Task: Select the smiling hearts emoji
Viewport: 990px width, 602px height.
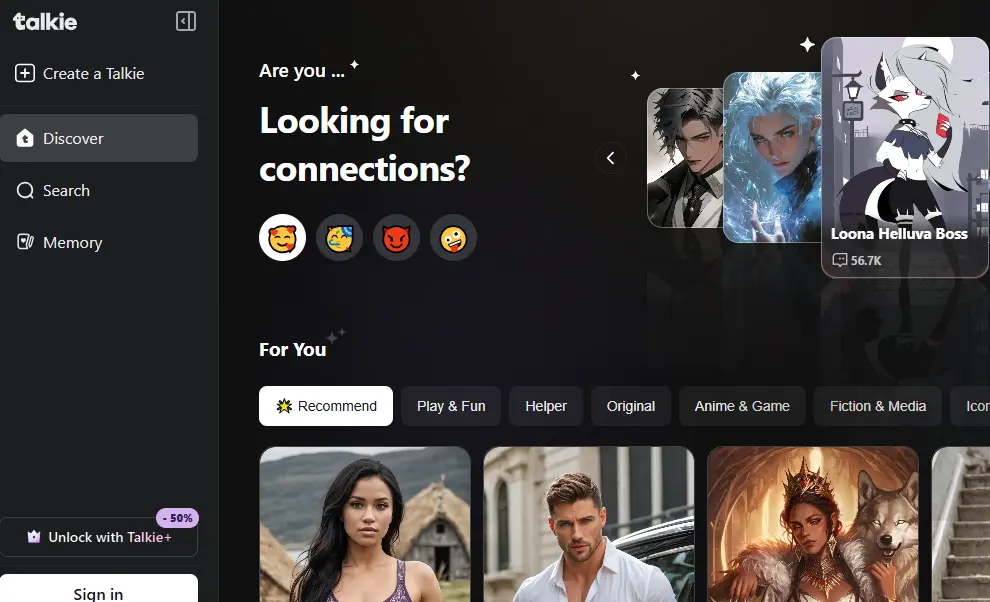Action: pyautogui.click(x=282, y=238)
